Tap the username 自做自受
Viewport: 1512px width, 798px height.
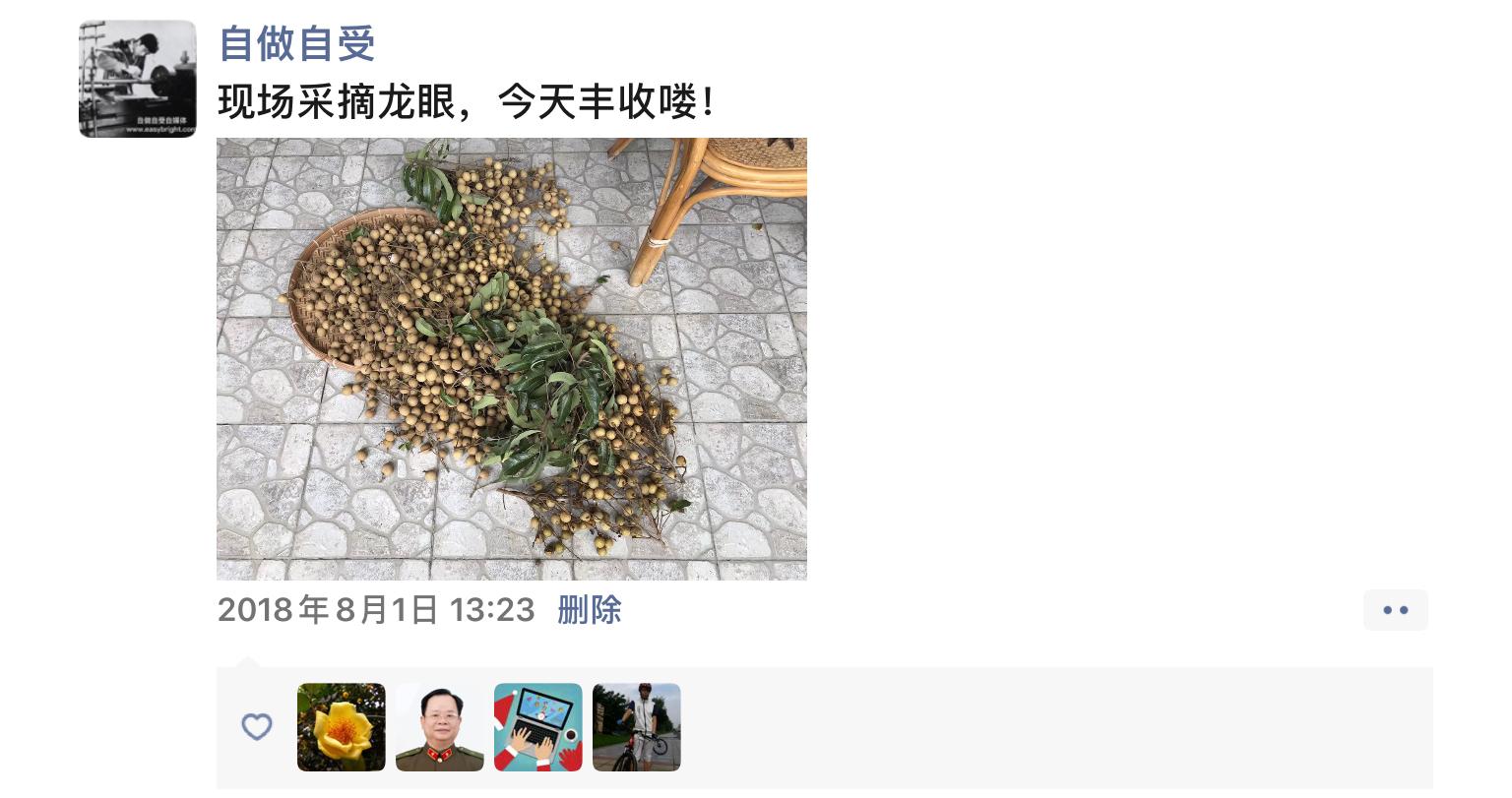click(296, 43)
